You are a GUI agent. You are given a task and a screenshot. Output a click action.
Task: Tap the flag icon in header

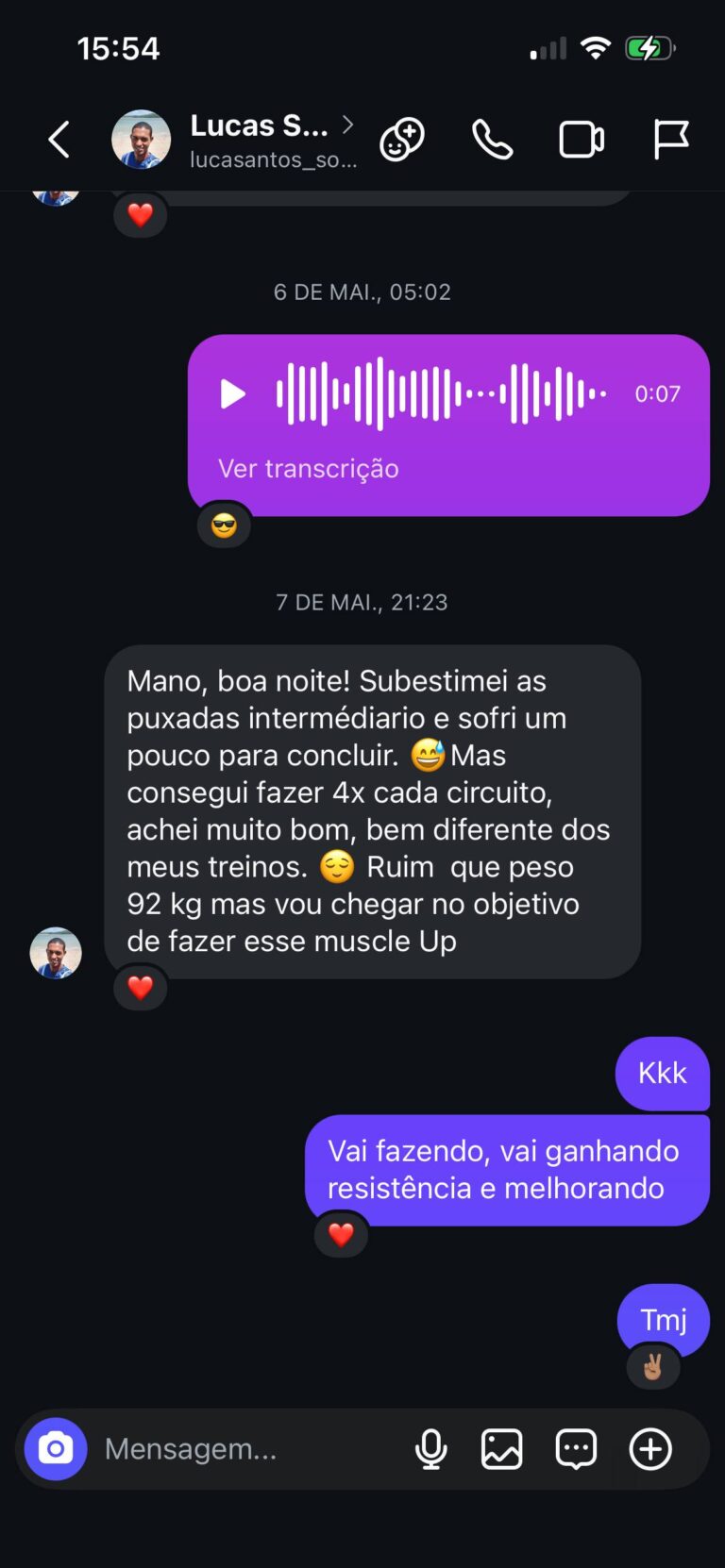pyautogui.click(x=671, y=140)
